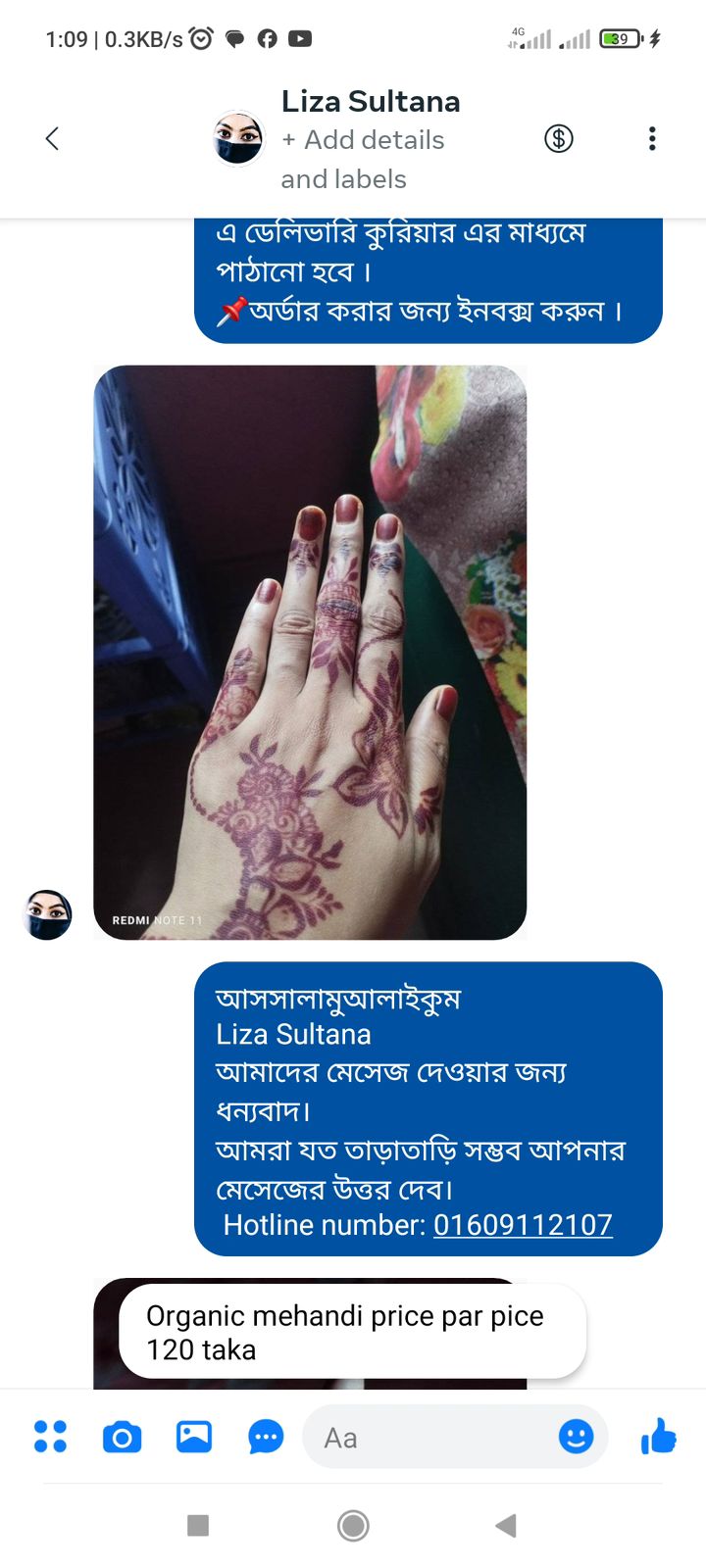Open Liza Sultana's profile picture
Viewport: 706px width, 1568px height.
click(238, 139)
